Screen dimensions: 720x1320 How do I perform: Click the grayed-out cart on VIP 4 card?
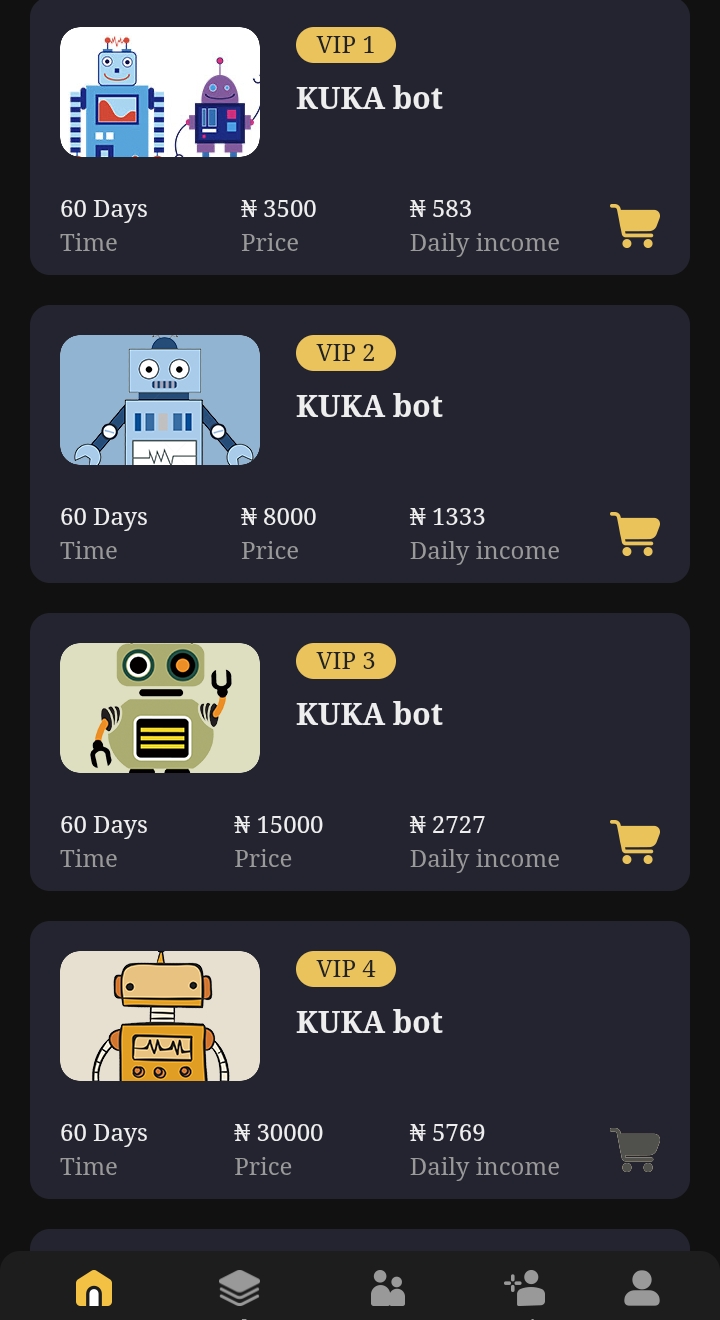coord(635,1149)
